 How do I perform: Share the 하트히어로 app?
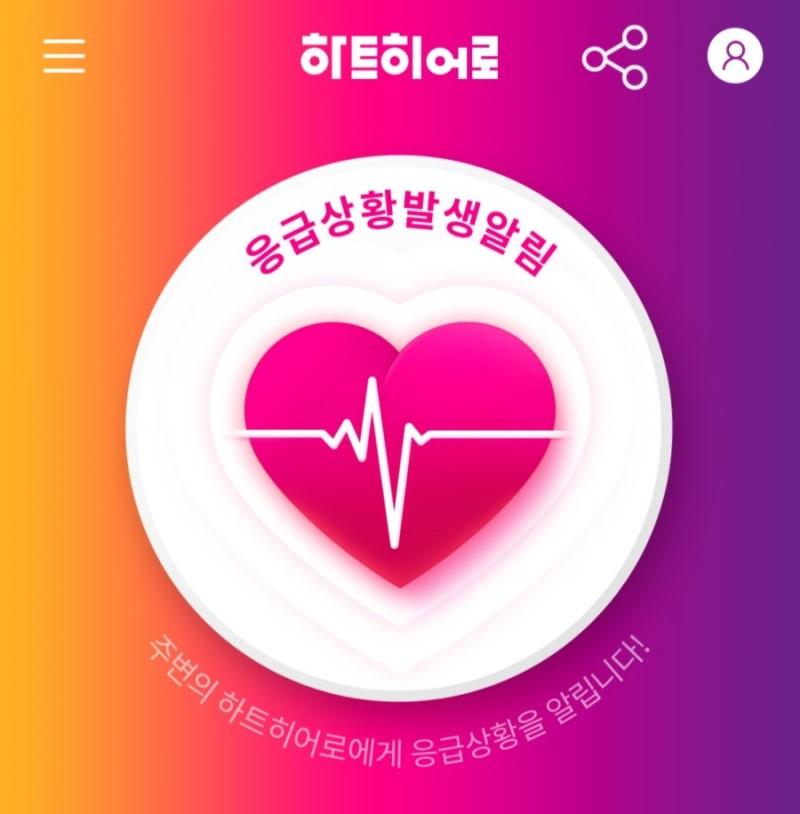click(616, 58)
